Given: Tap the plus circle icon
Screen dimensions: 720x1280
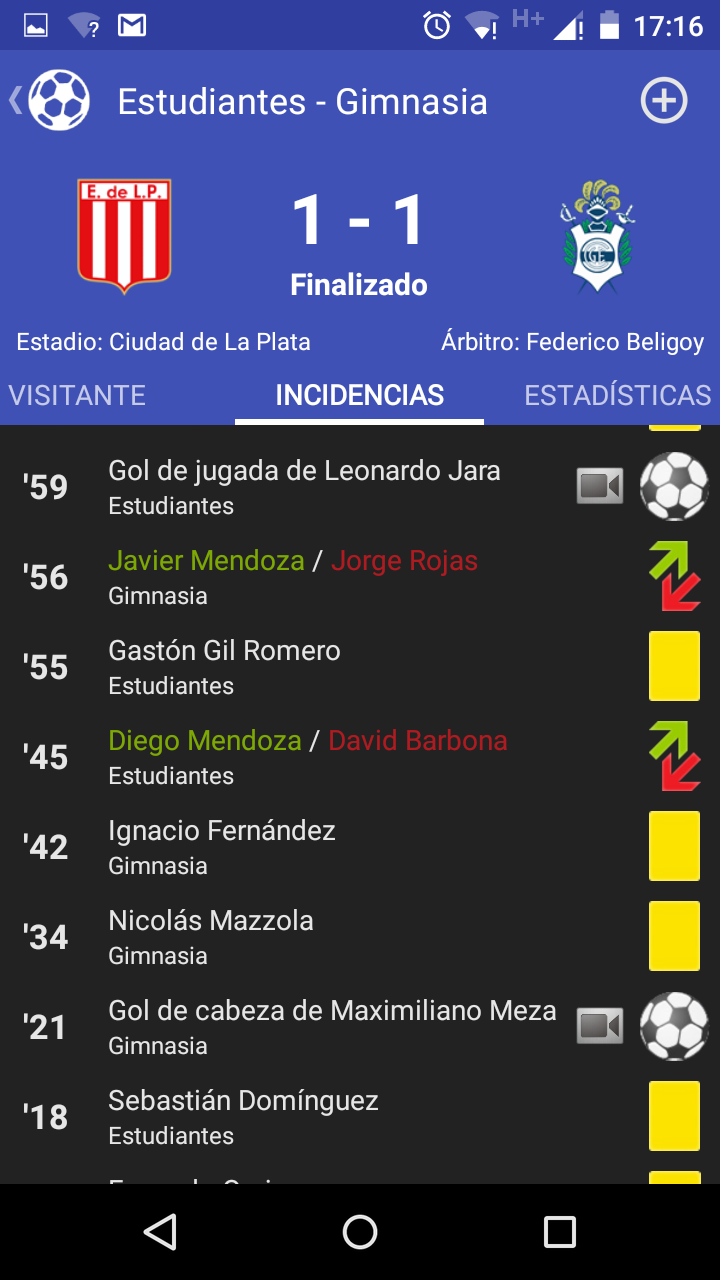Looking at the screenshot, I should click(664, 100).
